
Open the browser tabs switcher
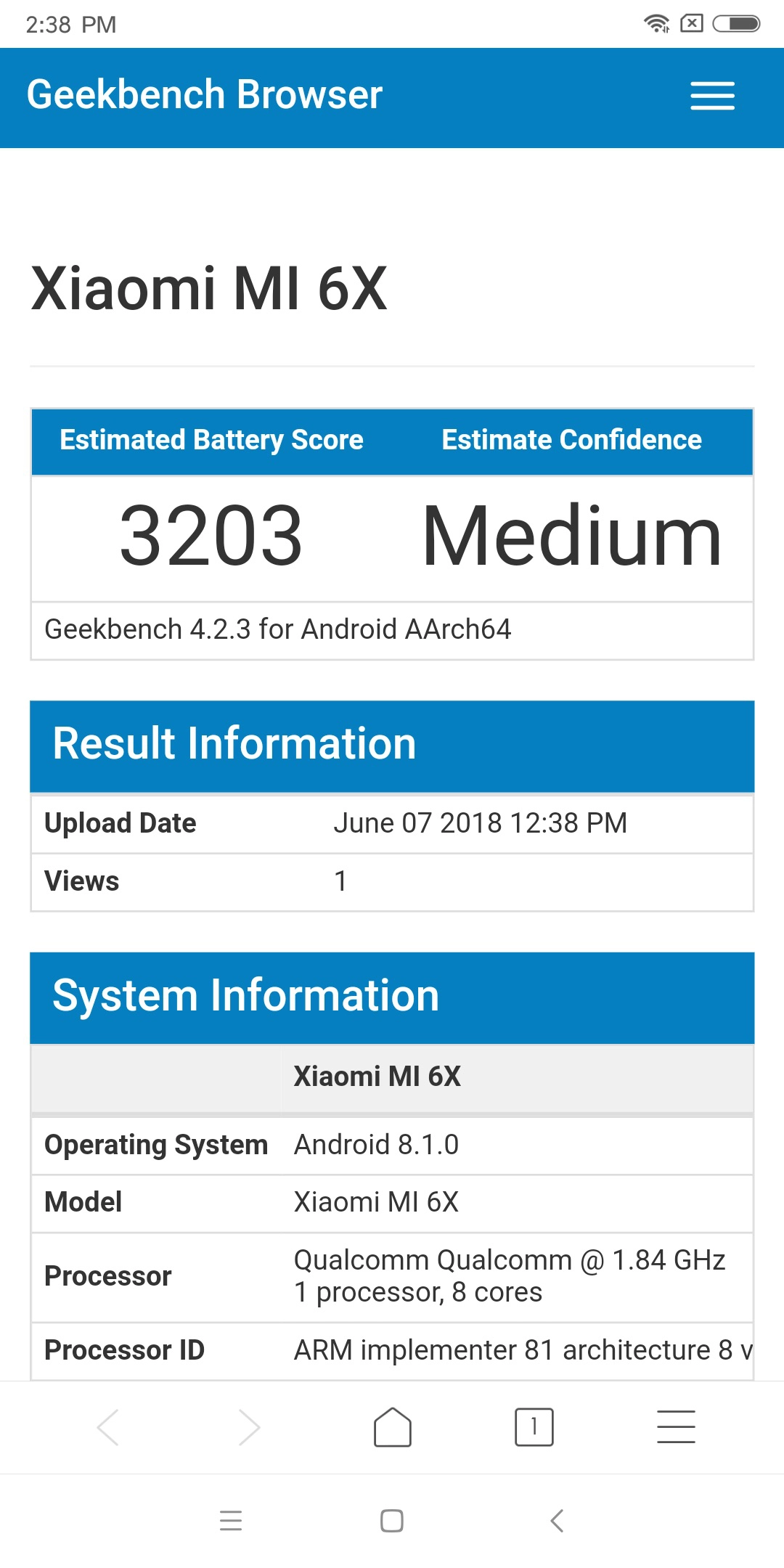(x=534, y=1427)
